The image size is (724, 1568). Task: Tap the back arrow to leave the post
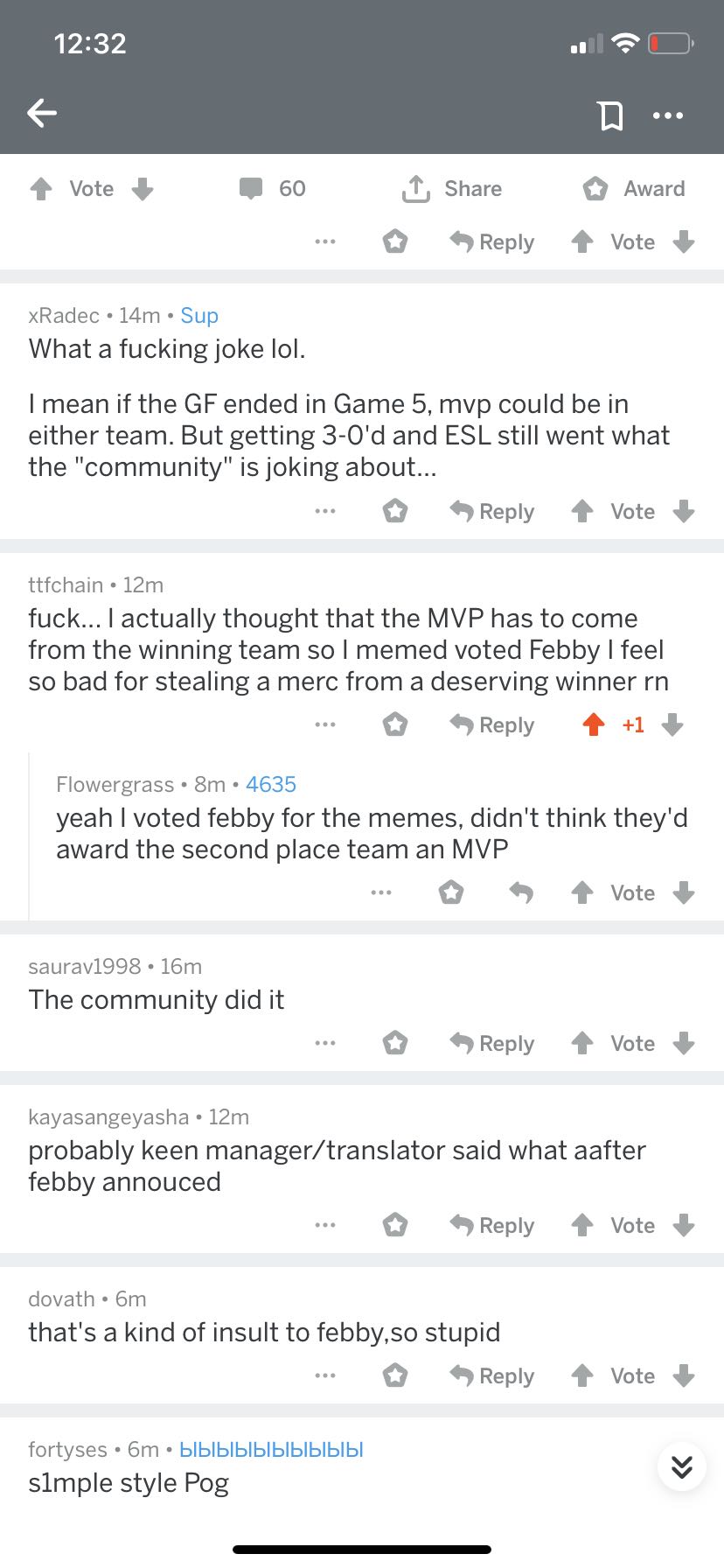click(42, 113)
